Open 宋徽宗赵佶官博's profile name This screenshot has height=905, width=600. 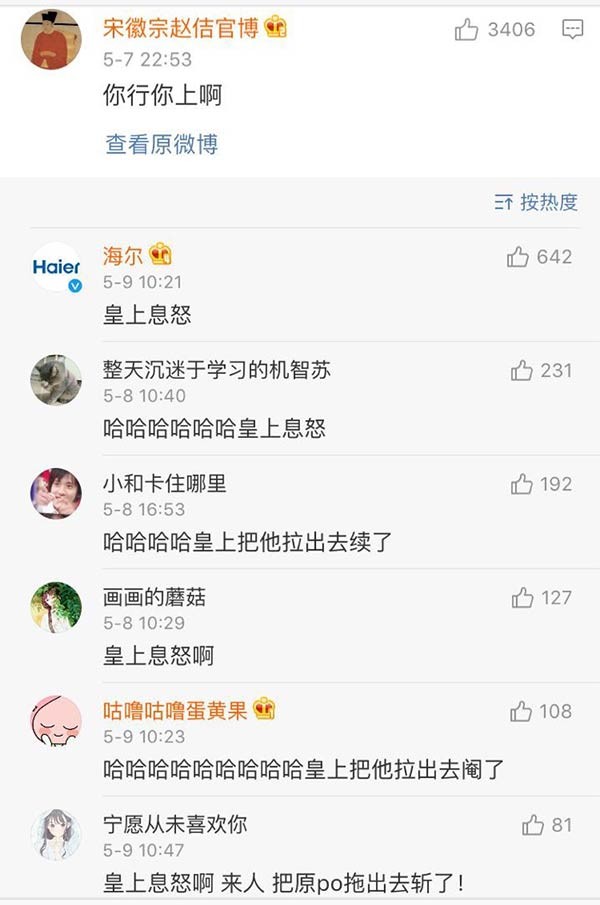(x=181, y=28)
